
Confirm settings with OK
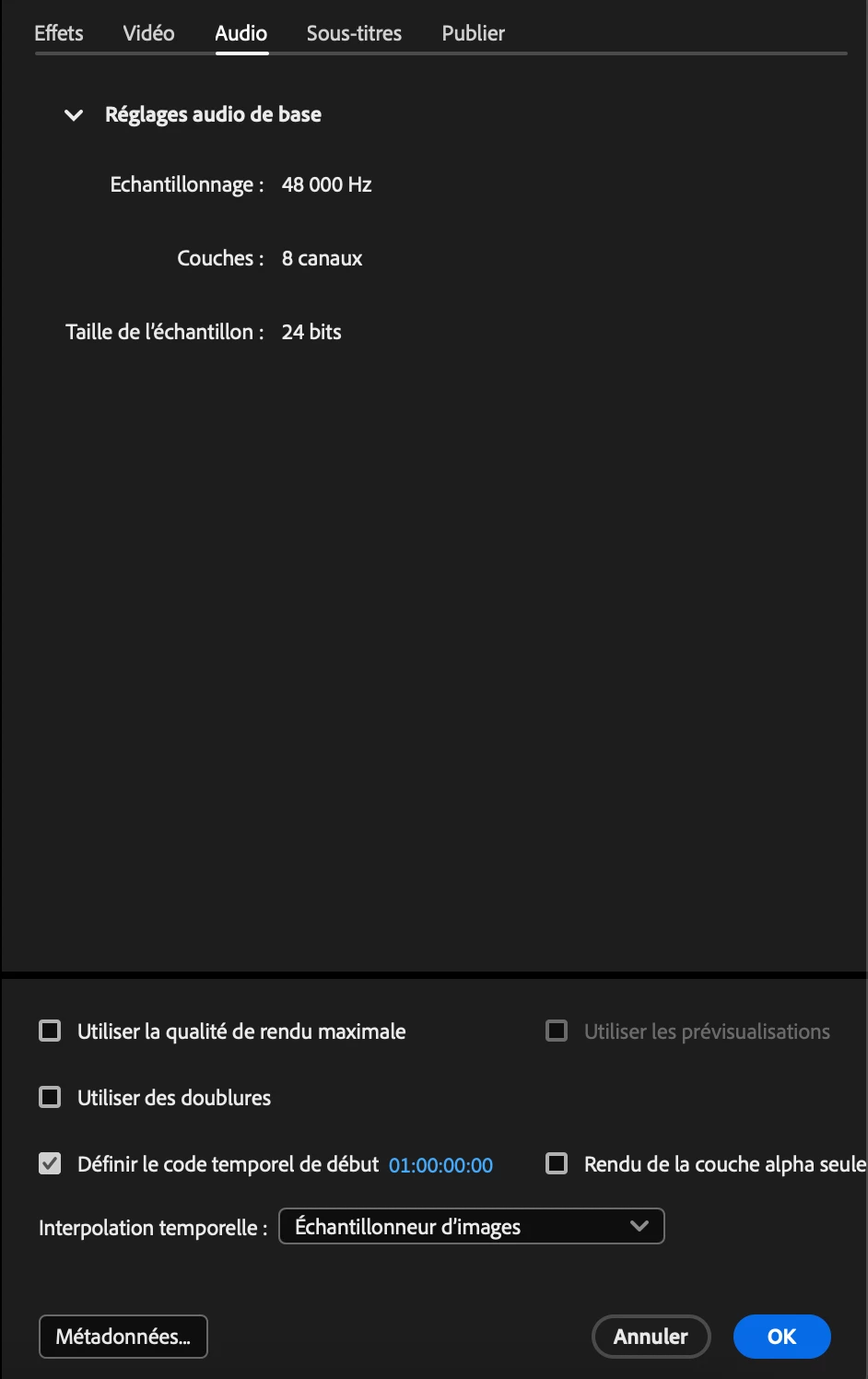[x=781, y=1337]
